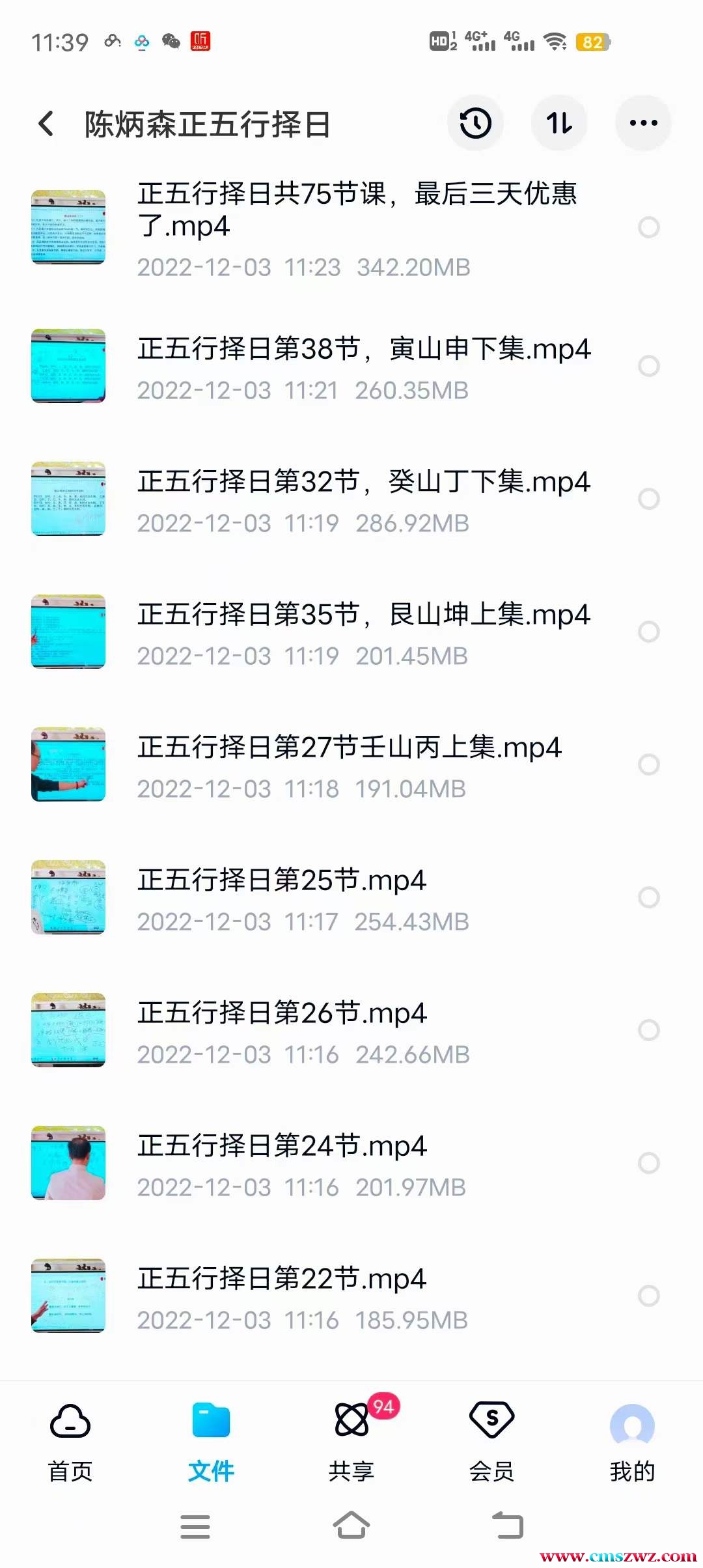Screen dimensions: 703x1568
Task: Switch to the 首页 tab
Action: (70, 1440)
